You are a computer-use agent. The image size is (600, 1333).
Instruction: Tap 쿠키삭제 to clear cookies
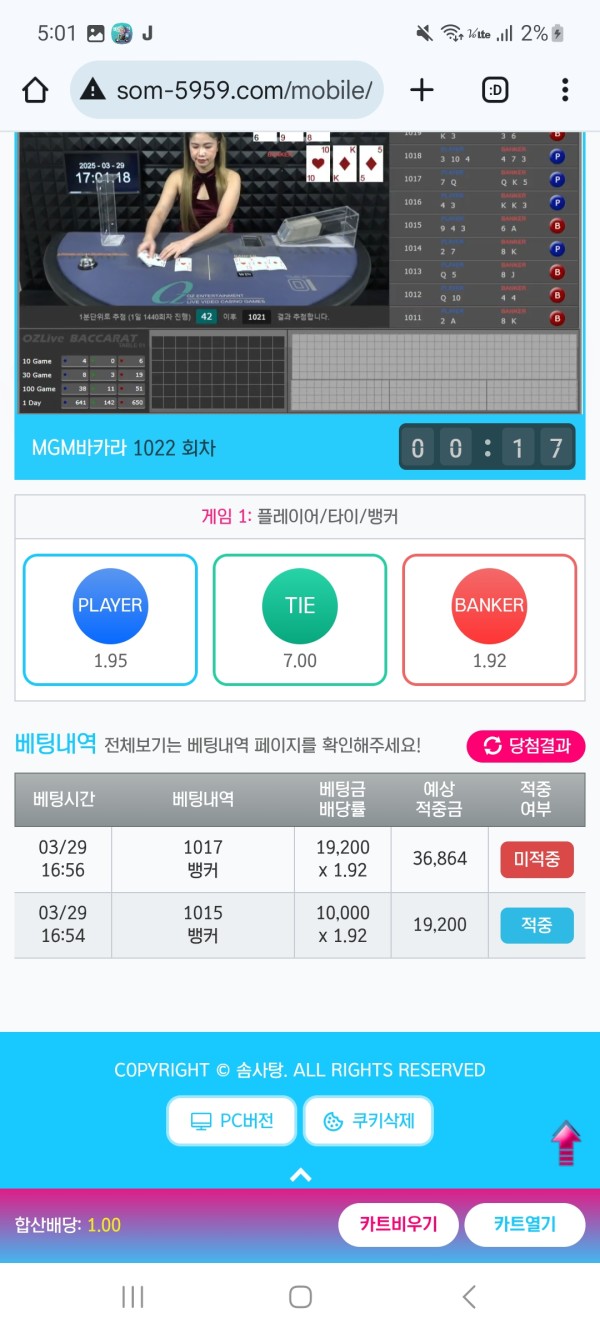(x=370, y=1121)
